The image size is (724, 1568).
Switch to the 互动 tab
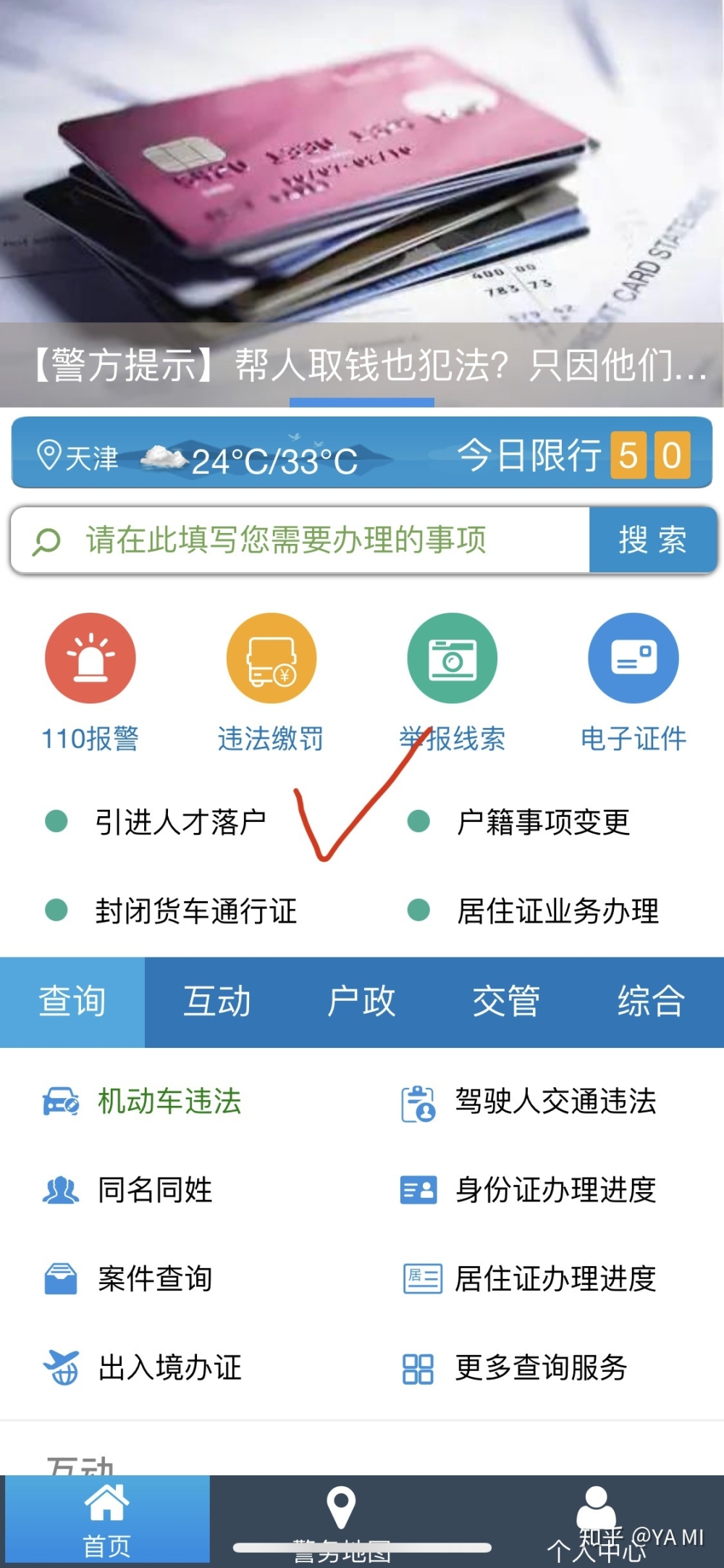coord(217,1002)
